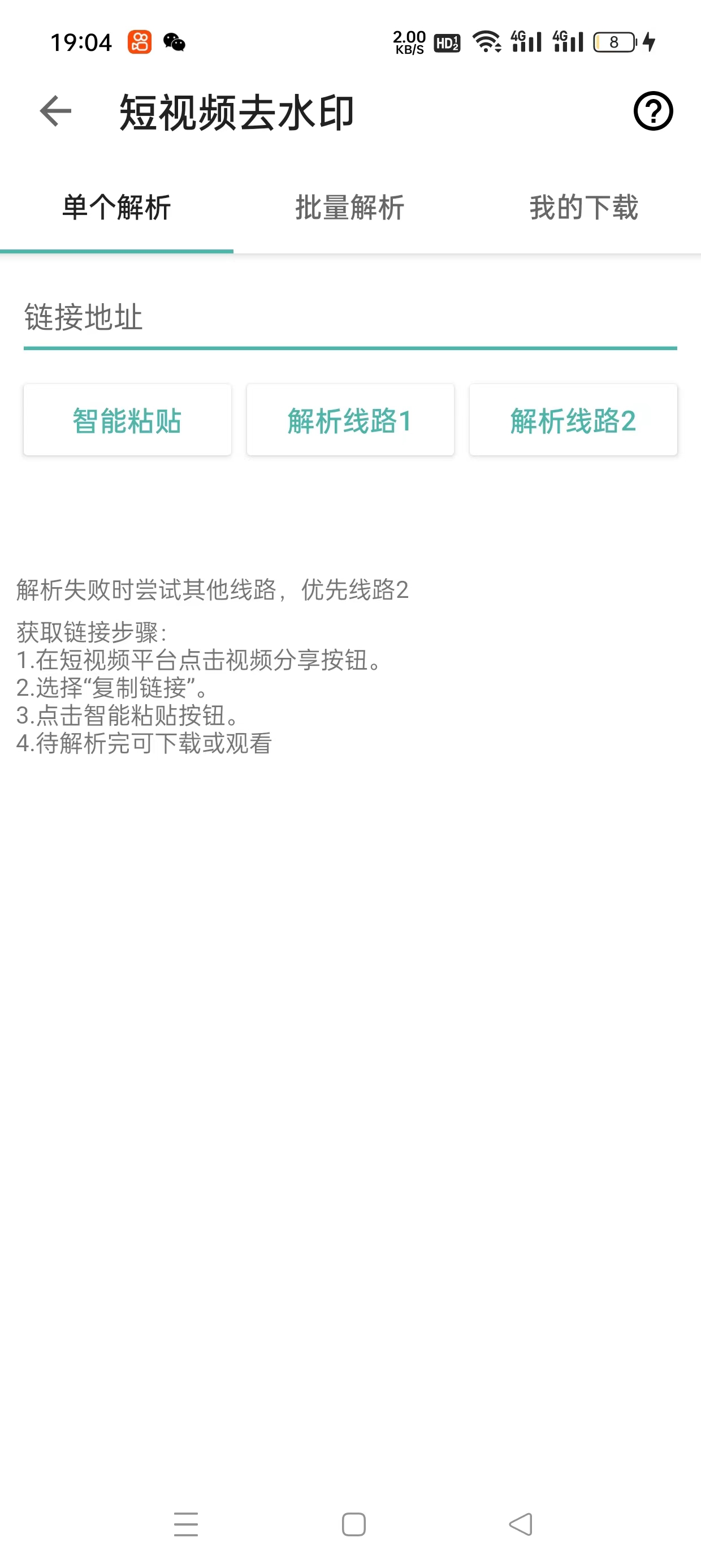This screenshot has height=1568, width=701.
Task: Start parsing with 解析线路1
Action: pyautogui.click(x=349, y=419)
